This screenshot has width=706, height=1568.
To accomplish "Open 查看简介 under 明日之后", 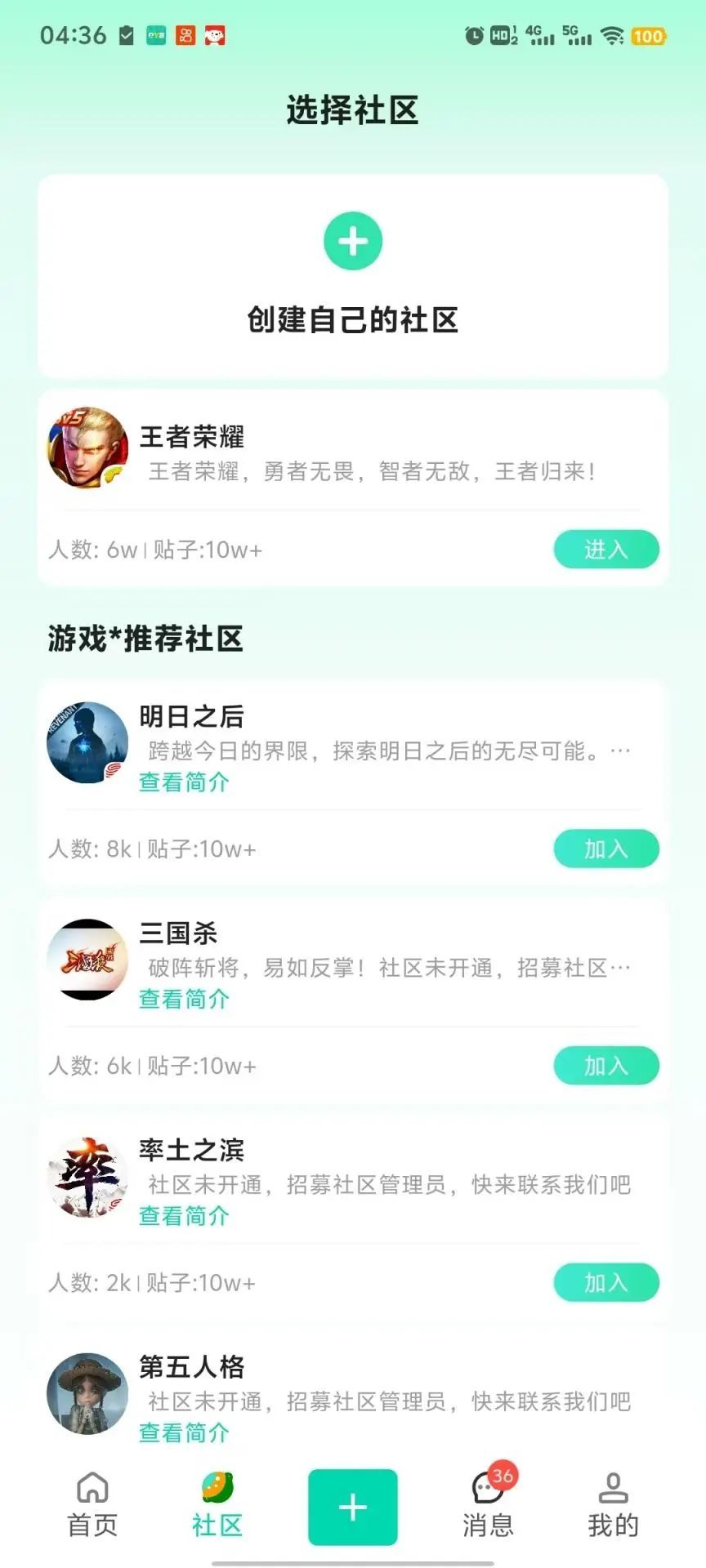I will 184,782.
